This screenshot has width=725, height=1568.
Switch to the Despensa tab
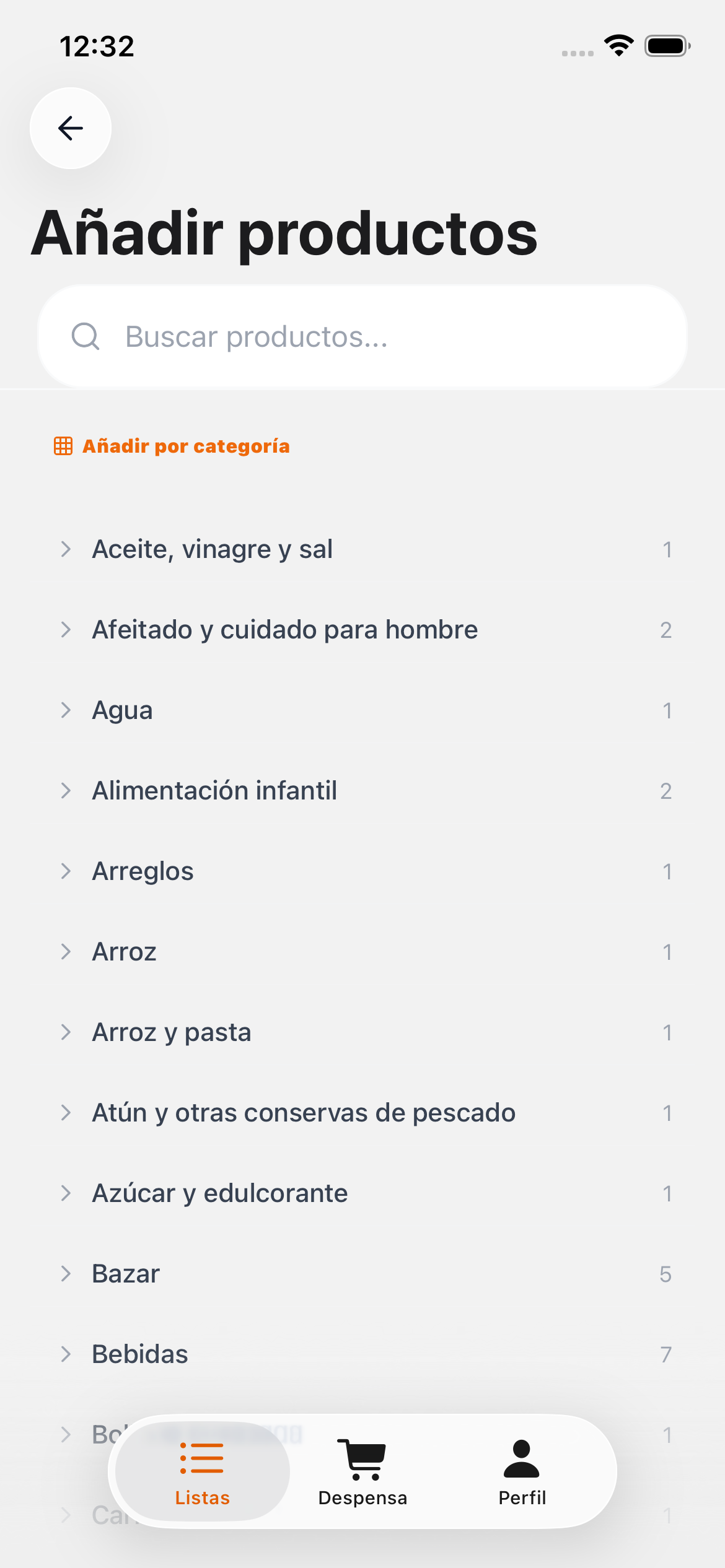[362, 1471]
